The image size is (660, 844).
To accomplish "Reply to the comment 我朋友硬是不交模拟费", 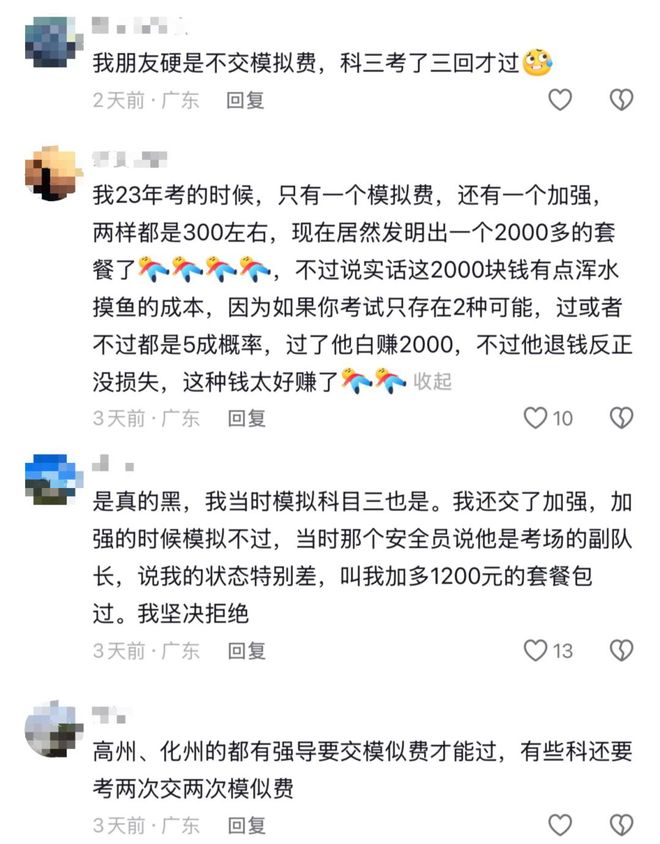I will pyautogui.click(x=245, y=100).
